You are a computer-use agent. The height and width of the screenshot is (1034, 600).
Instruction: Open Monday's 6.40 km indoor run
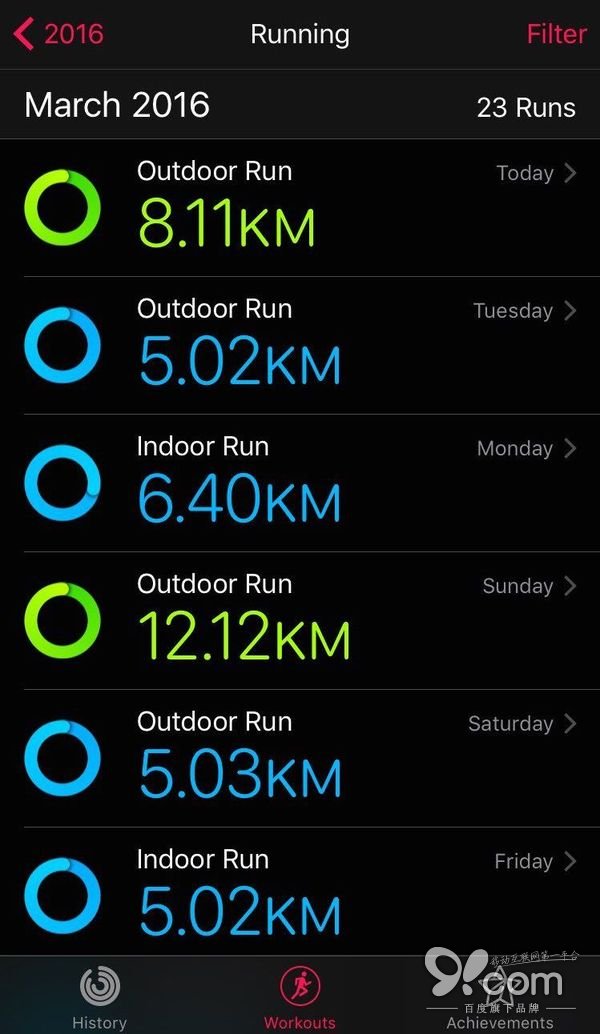(x=300, y=484)
